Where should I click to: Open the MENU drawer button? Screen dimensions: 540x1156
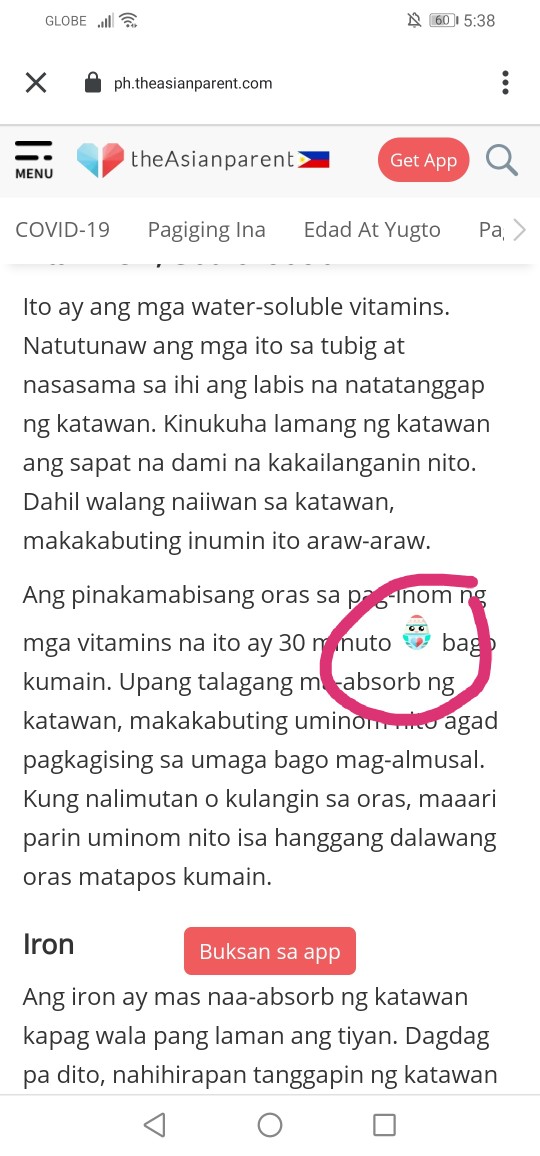[33, 159]
